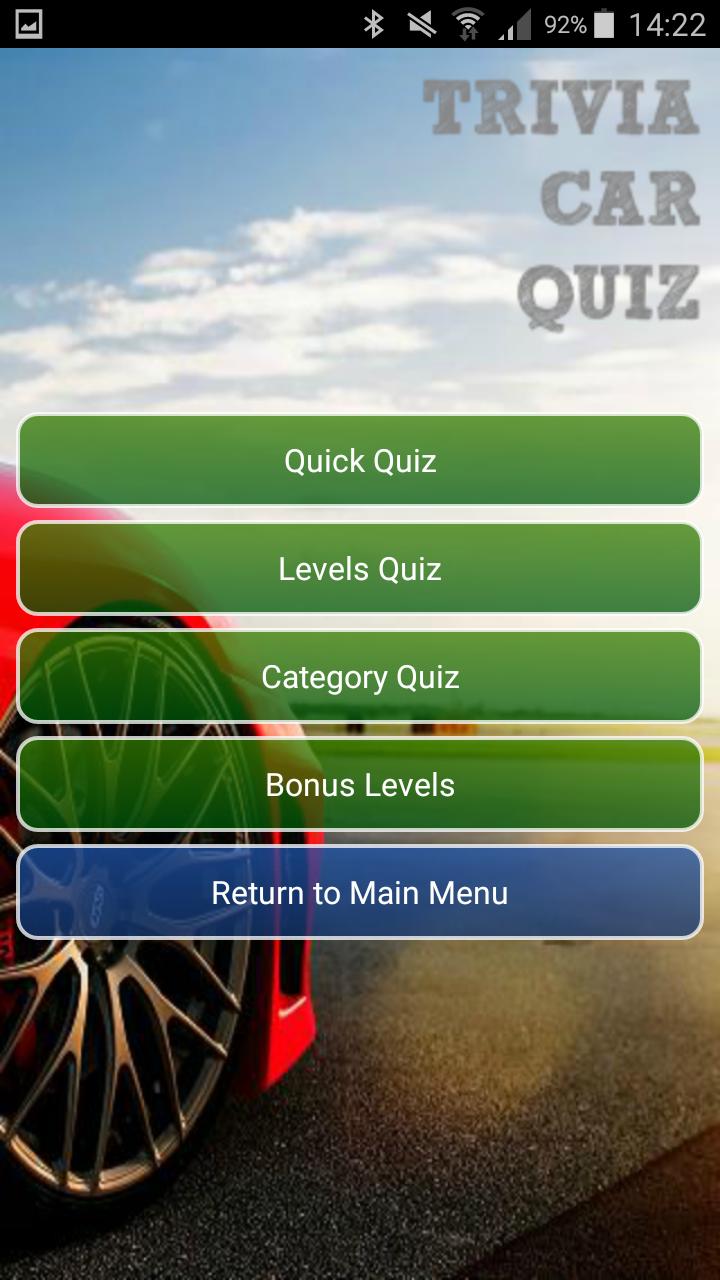
Task: Select the Category Quiz mode
Action: pos(360,677)
